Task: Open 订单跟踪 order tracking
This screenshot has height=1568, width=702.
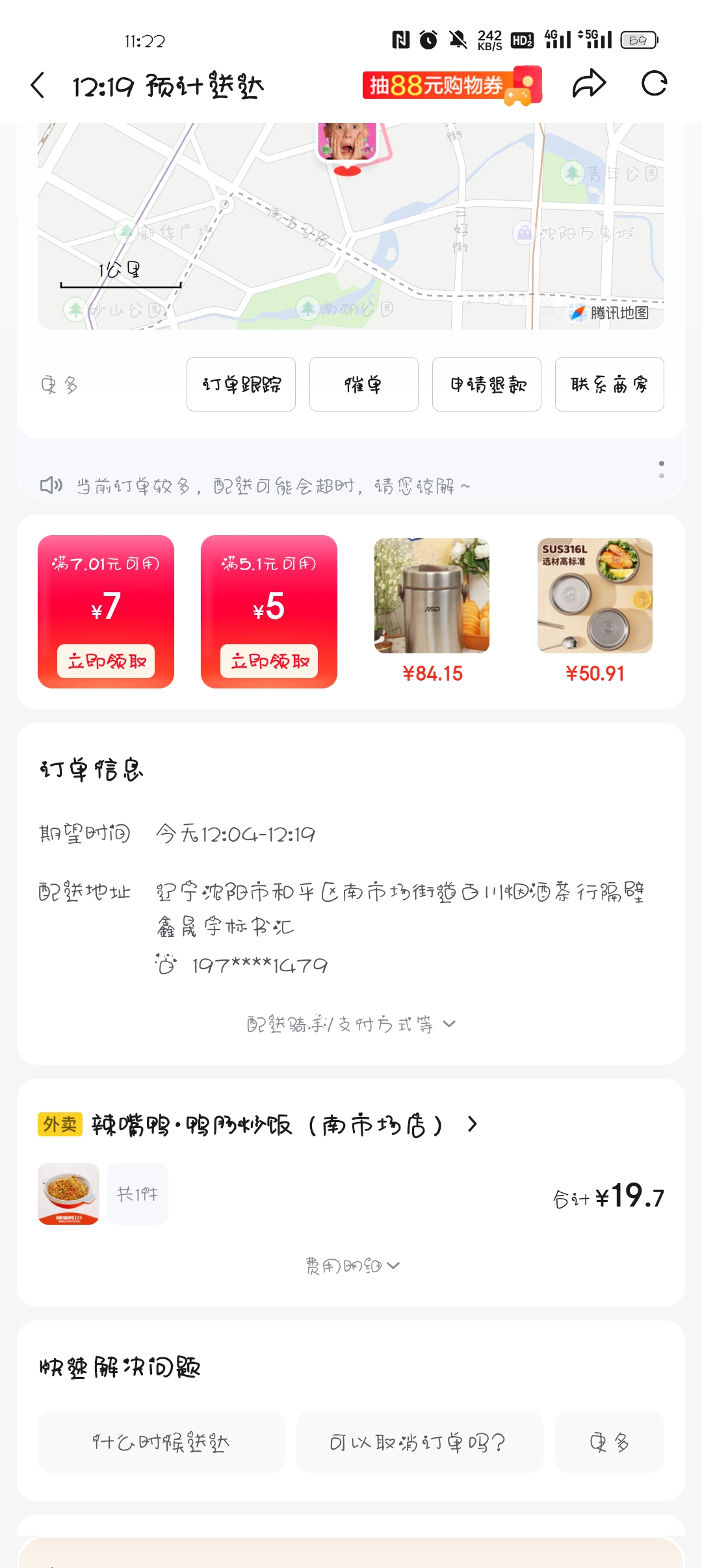Action: [241, 384]
